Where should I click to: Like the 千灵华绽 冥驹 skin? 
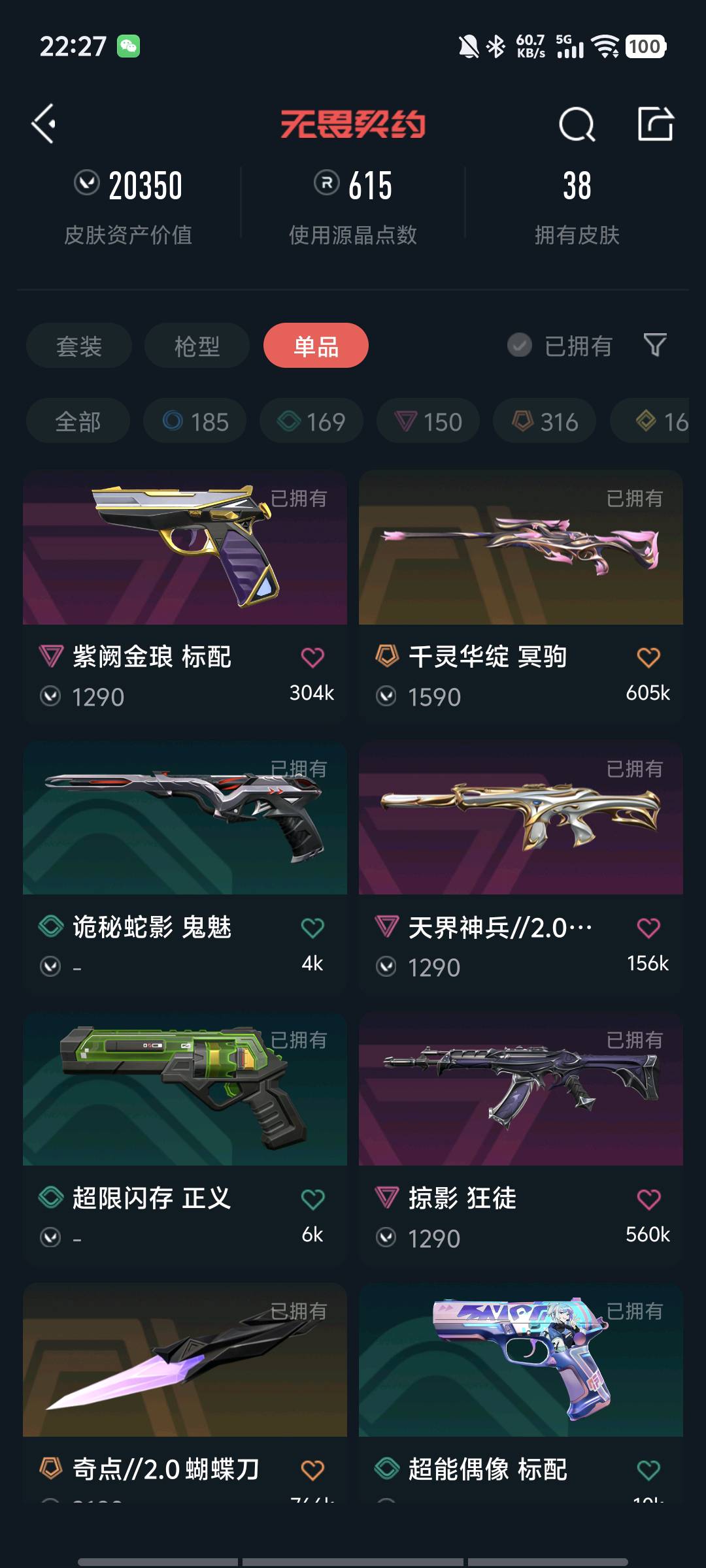tap(648, 657)
